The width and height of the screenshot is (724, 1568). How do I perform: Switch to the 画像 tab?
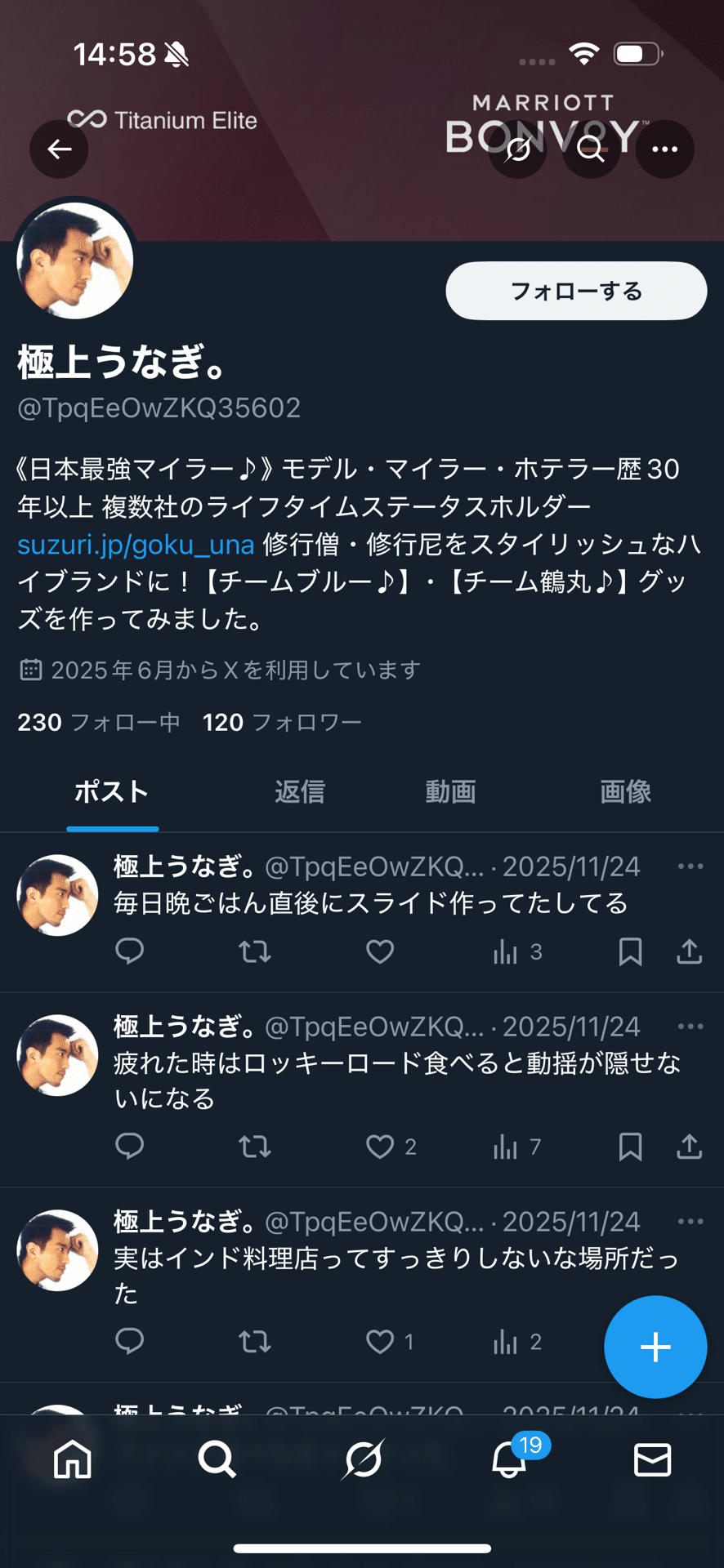tap(625, 791)
